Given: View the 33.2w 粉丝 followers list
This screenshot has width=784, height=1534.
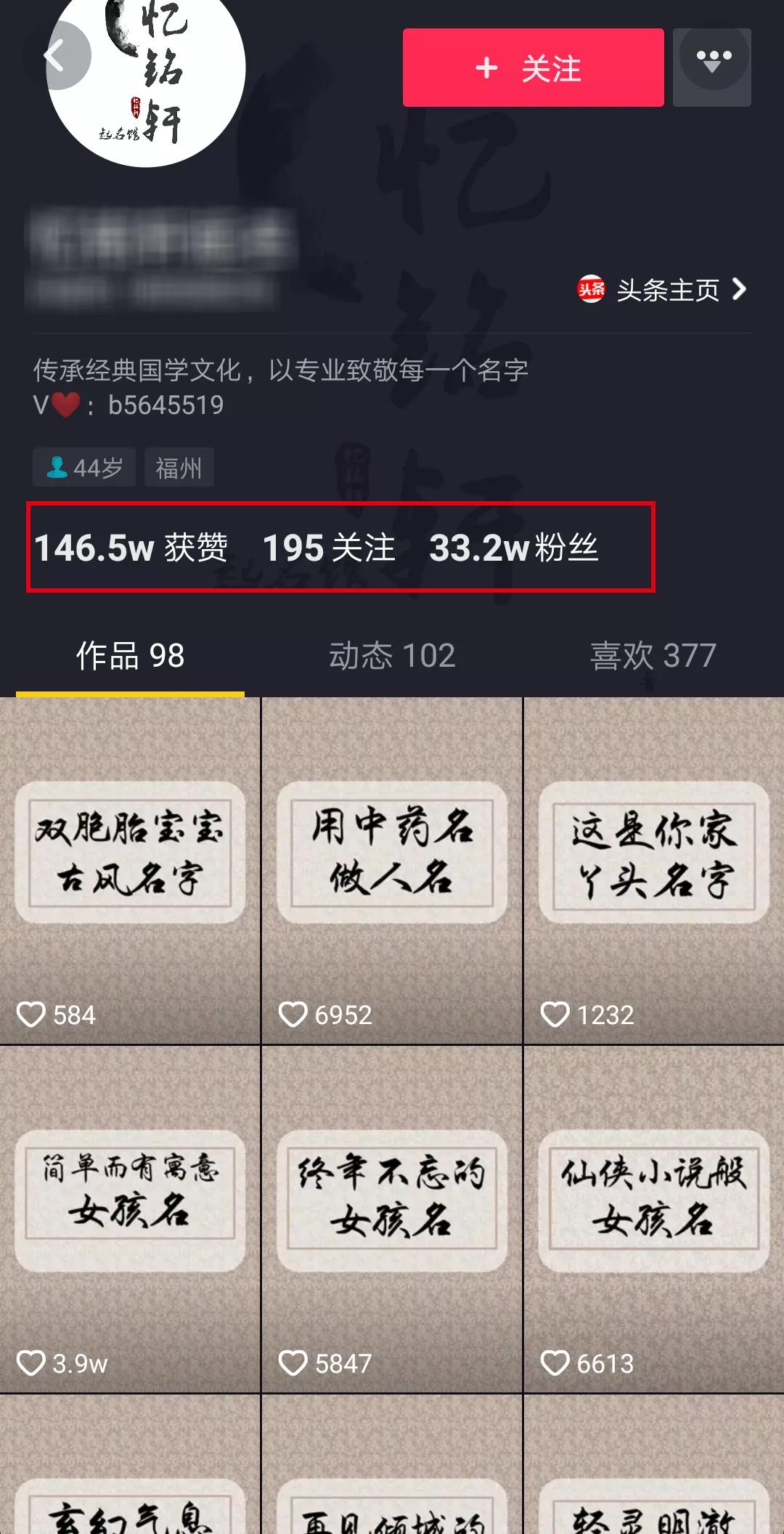Looking at the screenshot, I should (513, 548).
